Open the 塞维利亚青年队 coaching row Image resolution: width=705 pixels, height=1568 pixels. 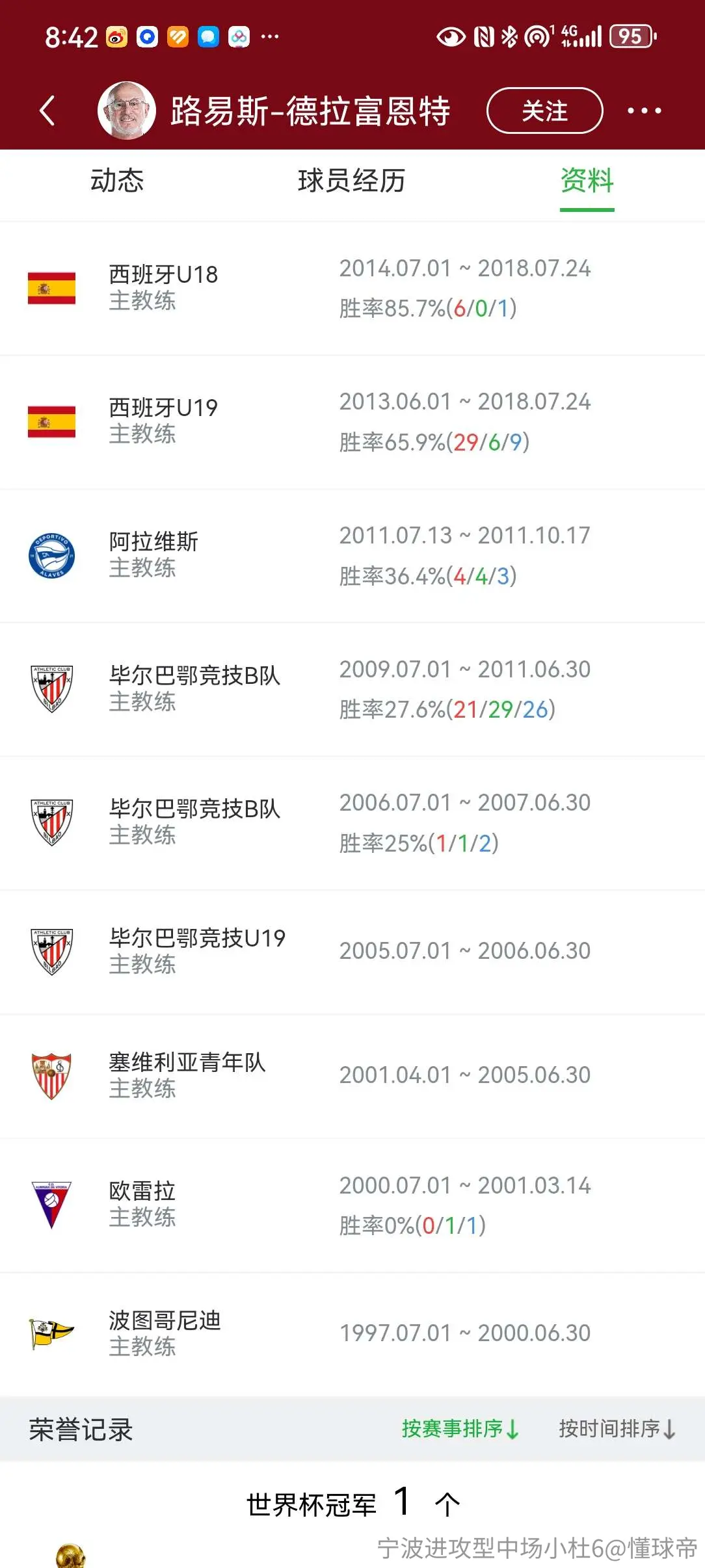[352, 1076]
